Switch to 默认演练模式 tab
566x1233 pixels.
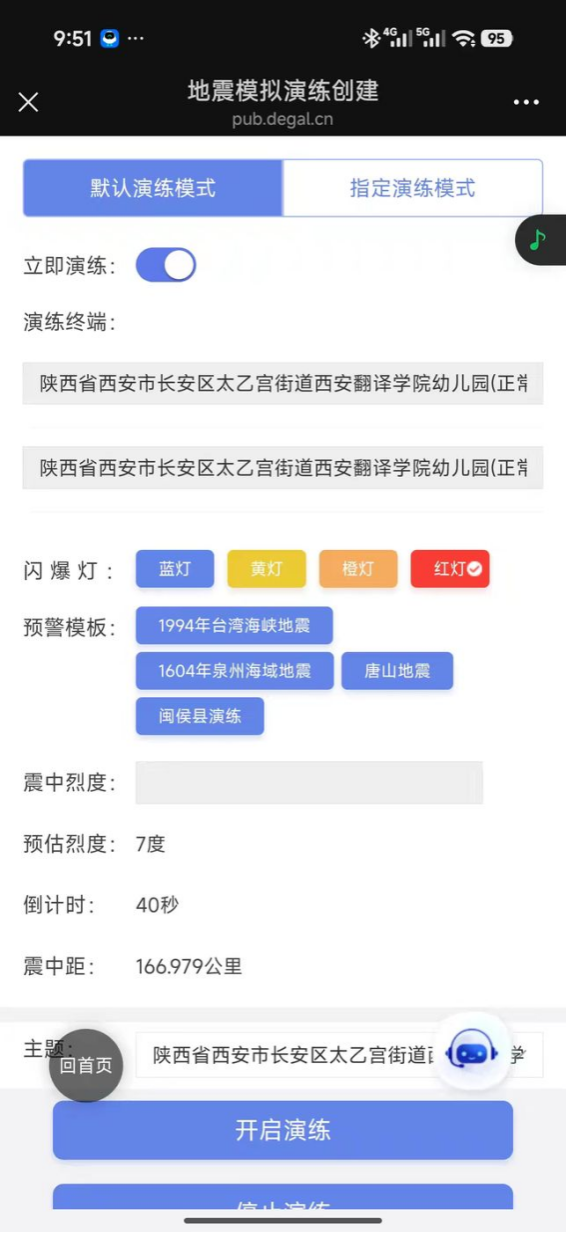[x=153, y=188]
